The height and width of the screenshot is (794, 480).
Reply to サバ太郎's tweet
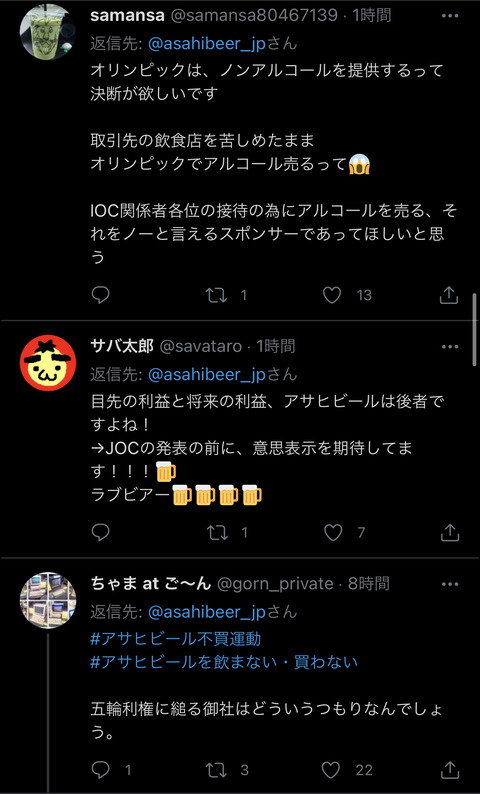[100, 532]
